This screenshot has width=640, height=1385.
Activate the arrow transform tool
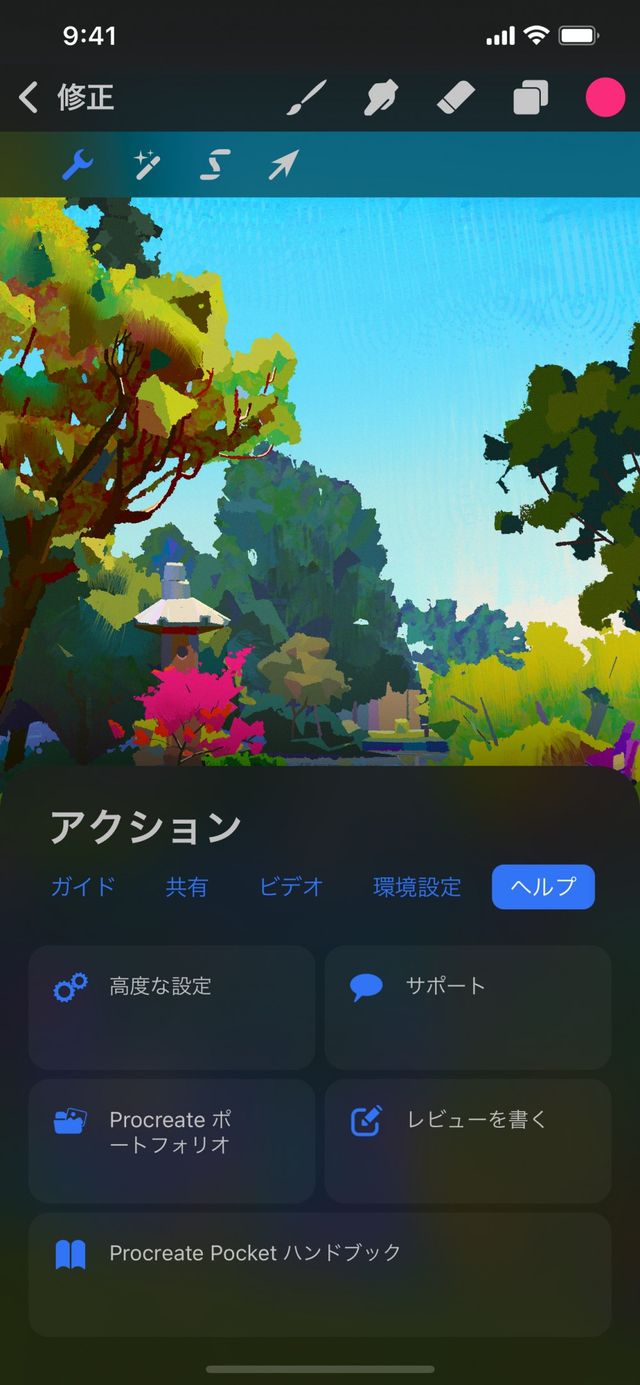point(283,164)
